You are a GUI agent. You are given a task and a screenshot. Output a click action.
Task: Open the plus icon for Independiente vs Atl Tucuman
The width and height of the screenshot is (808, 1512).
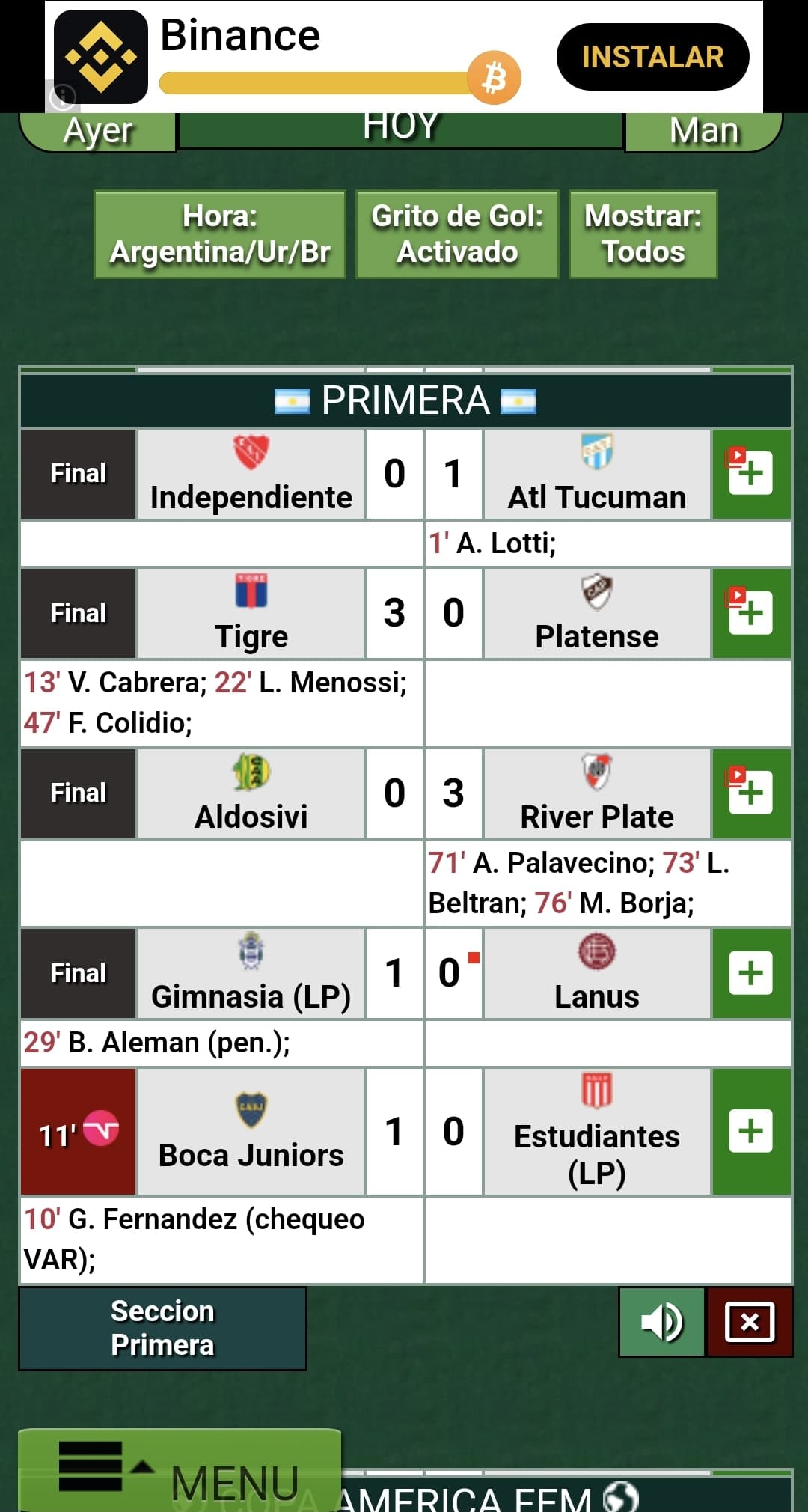pyautogui.click(x=751, y=473)
